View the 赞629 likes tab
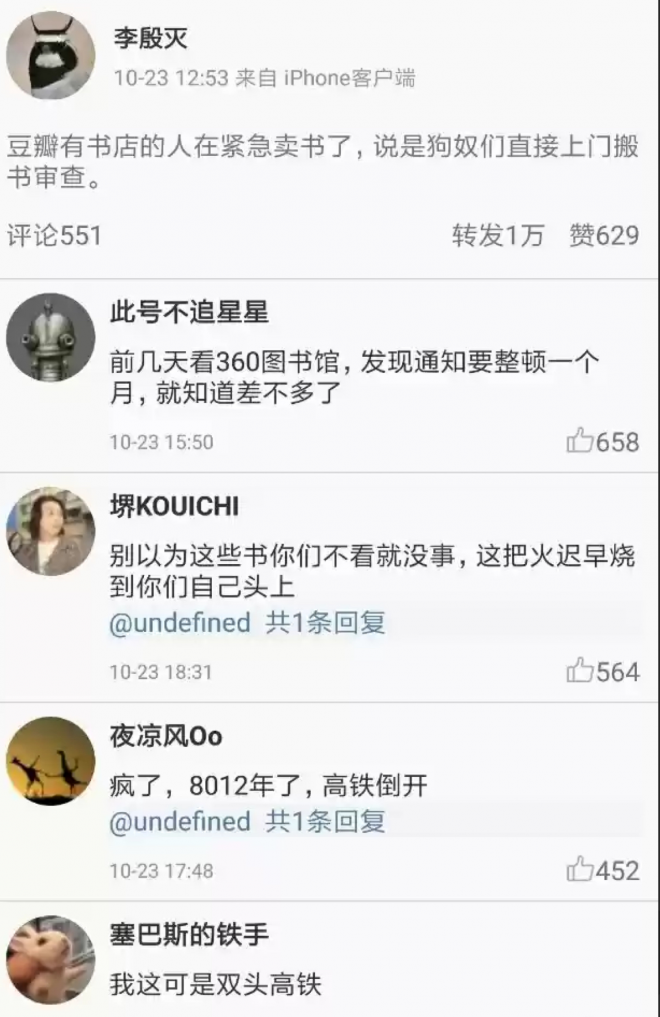The width and height of the screenshot is (660, 1017). point(603,236)
